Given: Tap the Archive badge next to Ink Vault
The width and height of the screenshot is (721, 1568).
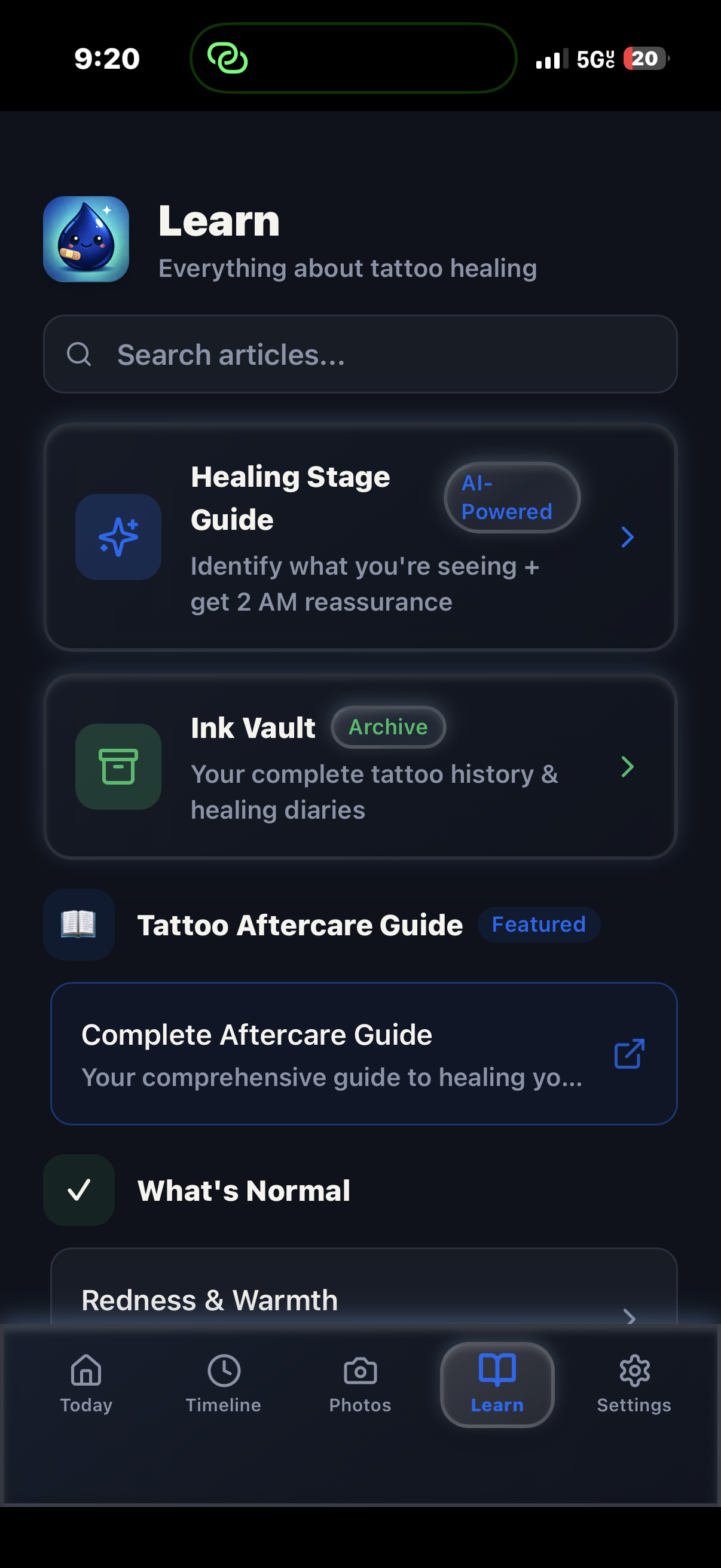Looking at the screenshot, I should (x=388, y=727).
